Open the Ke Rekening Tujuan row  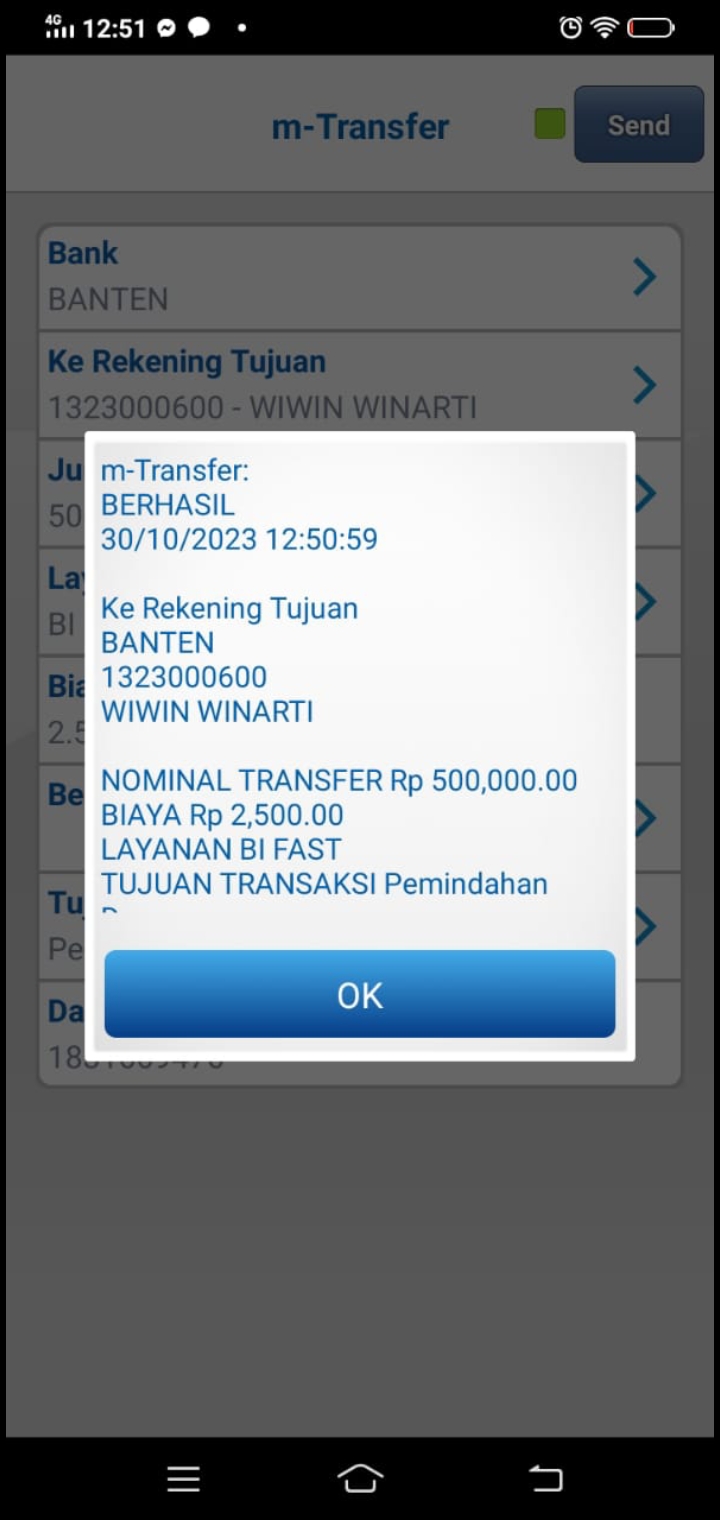tap(360, 384)
